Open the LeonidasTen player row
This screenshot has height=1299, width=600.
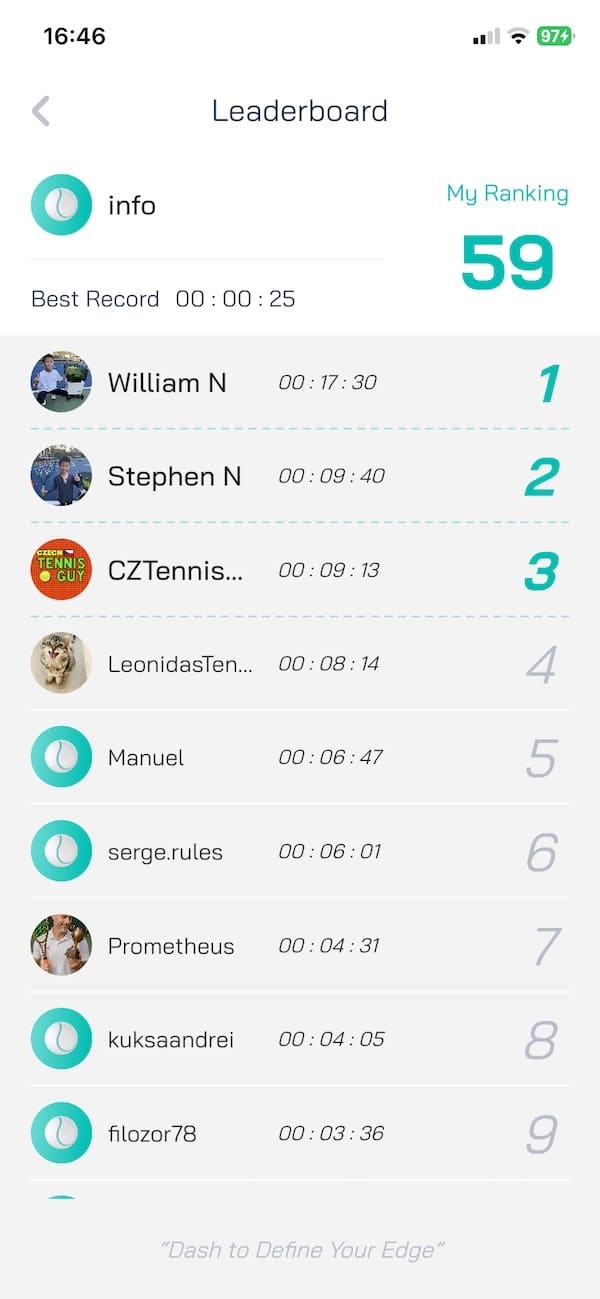(x=300, y=664)
